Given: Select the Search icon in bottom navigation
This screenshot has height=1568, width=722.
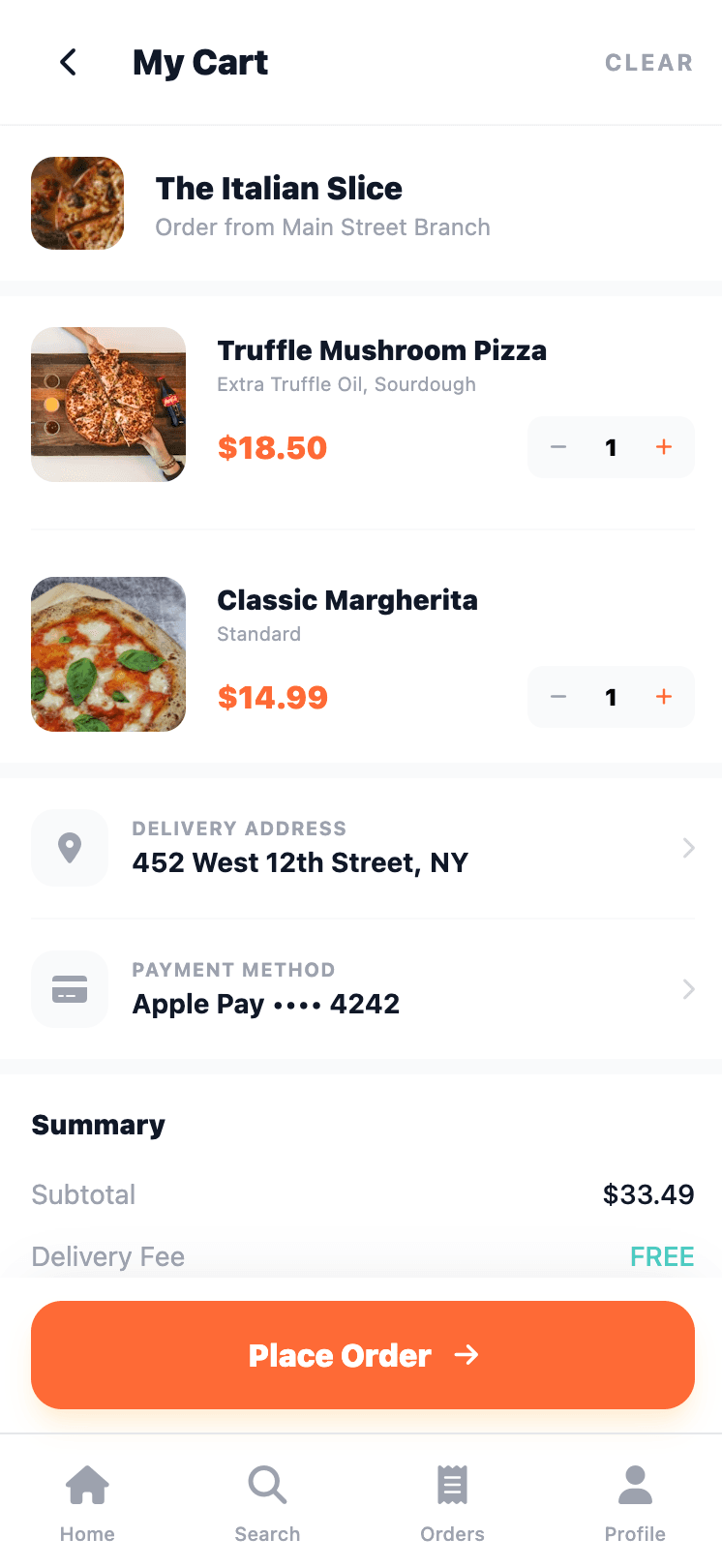Looking at the screenshot, I should coord(267,1484).
